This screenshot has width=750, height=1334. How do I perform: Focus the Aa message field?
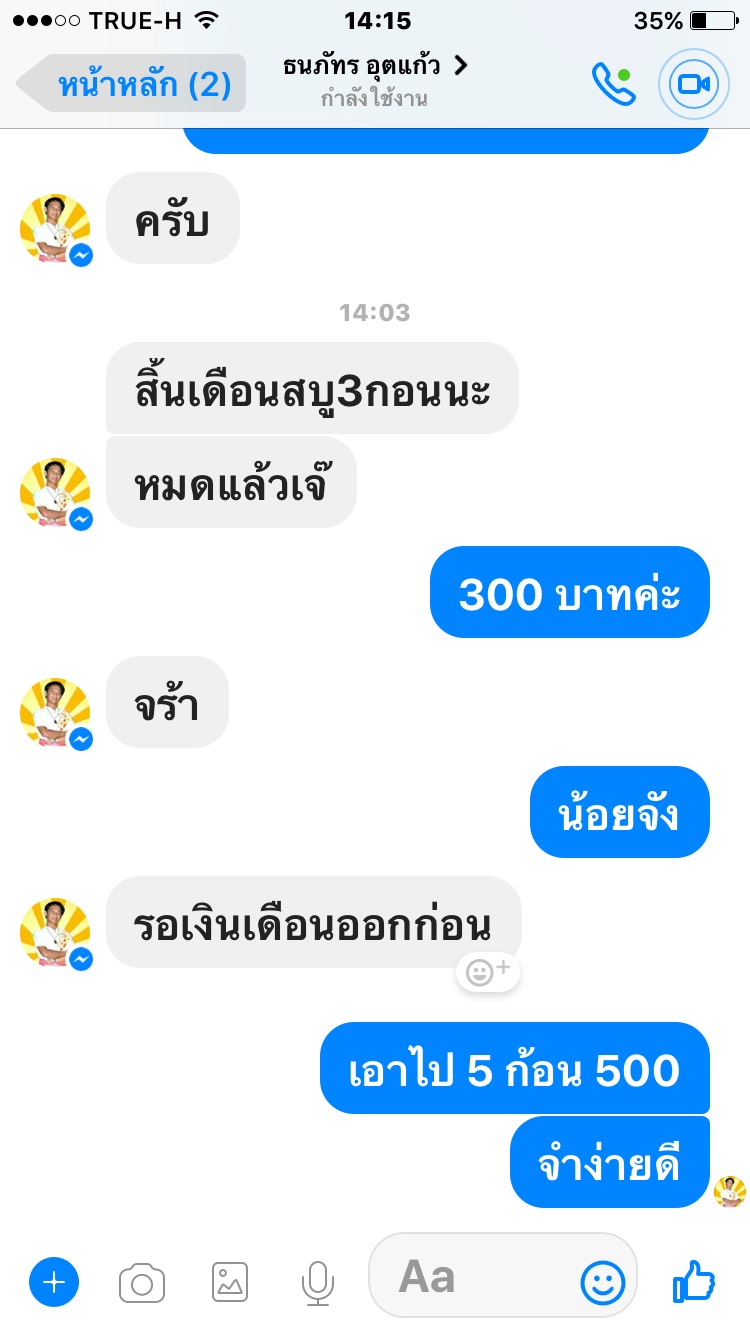[x=470, y=1277]
